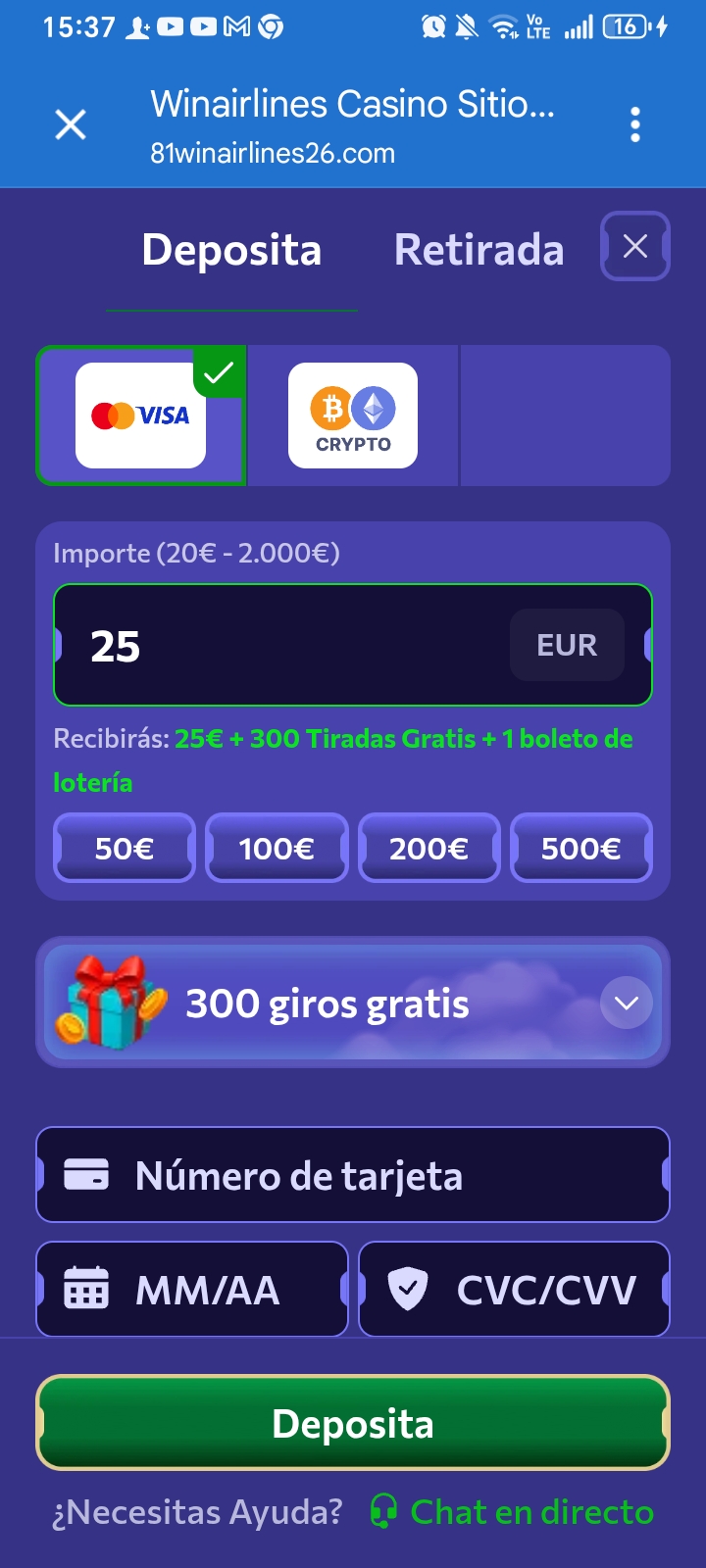
Task: Choose Visa/Mastercard payment method
Action: (141, 416)
